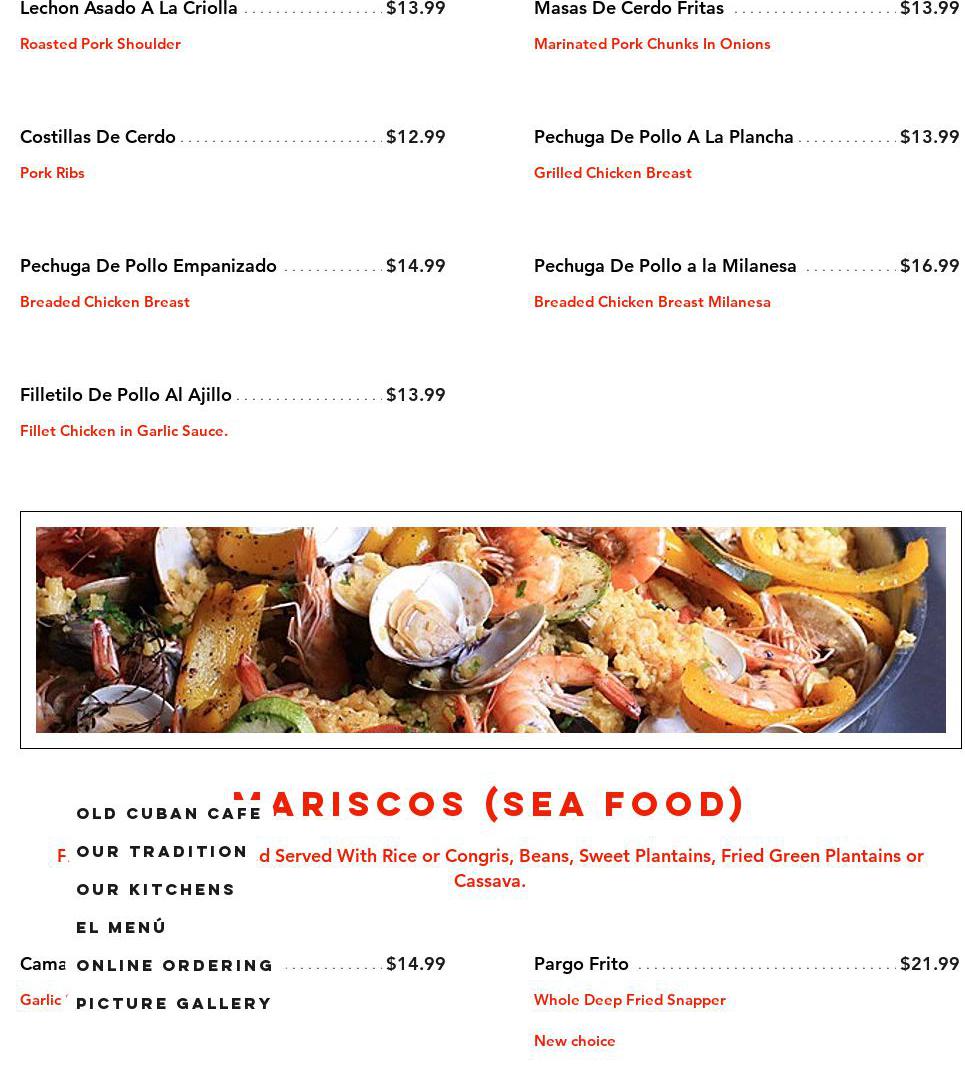Tap Online Ordering in the navigation menu

174,965
